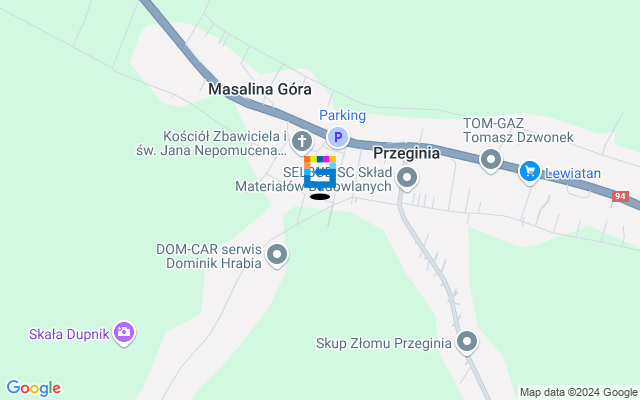View the Skała Dupnik photo spot marker
Image resolution: width=640 pixels, height=400 pixels.
tap(124, 331)
